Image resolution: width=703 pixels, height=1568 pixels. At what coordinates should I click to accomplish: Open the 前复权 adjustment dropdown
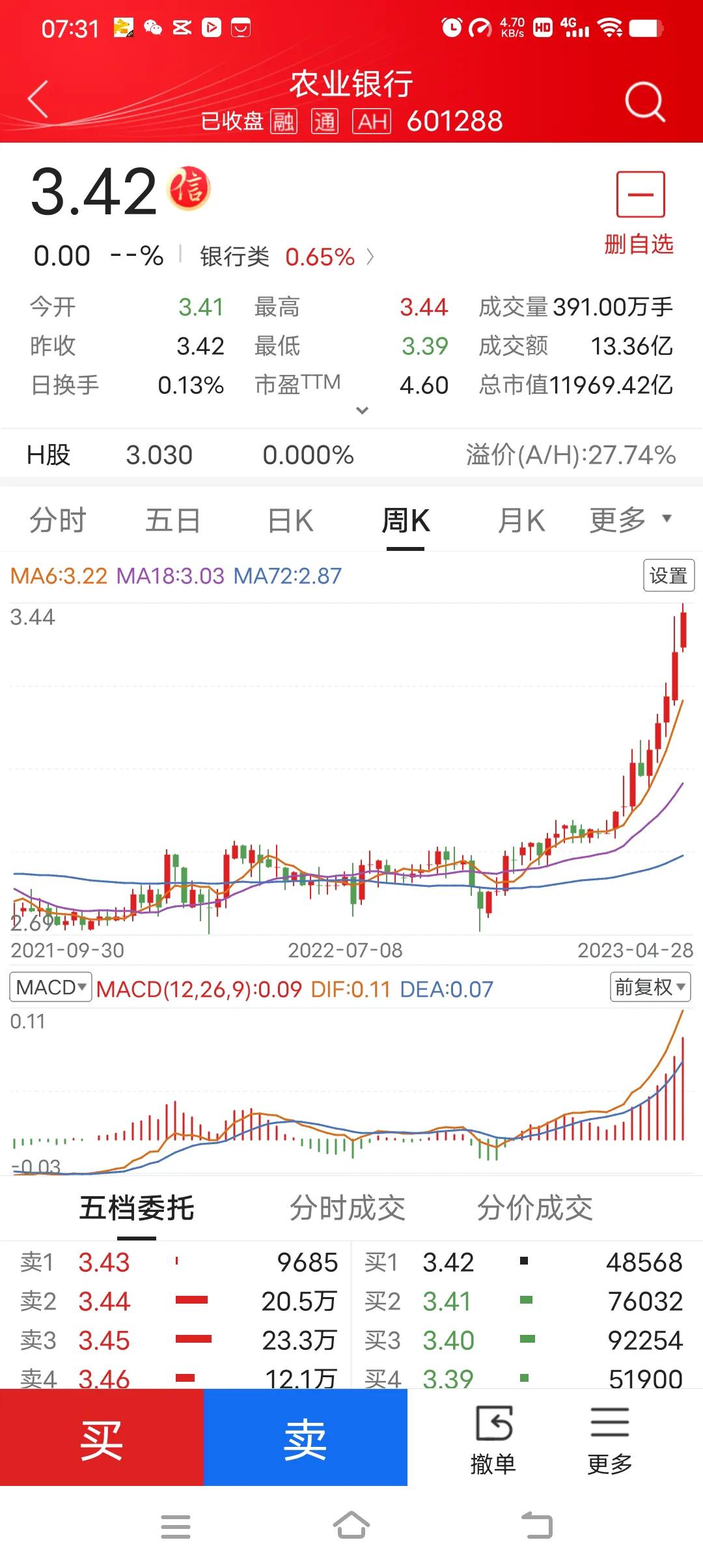(x=649, y=987)
